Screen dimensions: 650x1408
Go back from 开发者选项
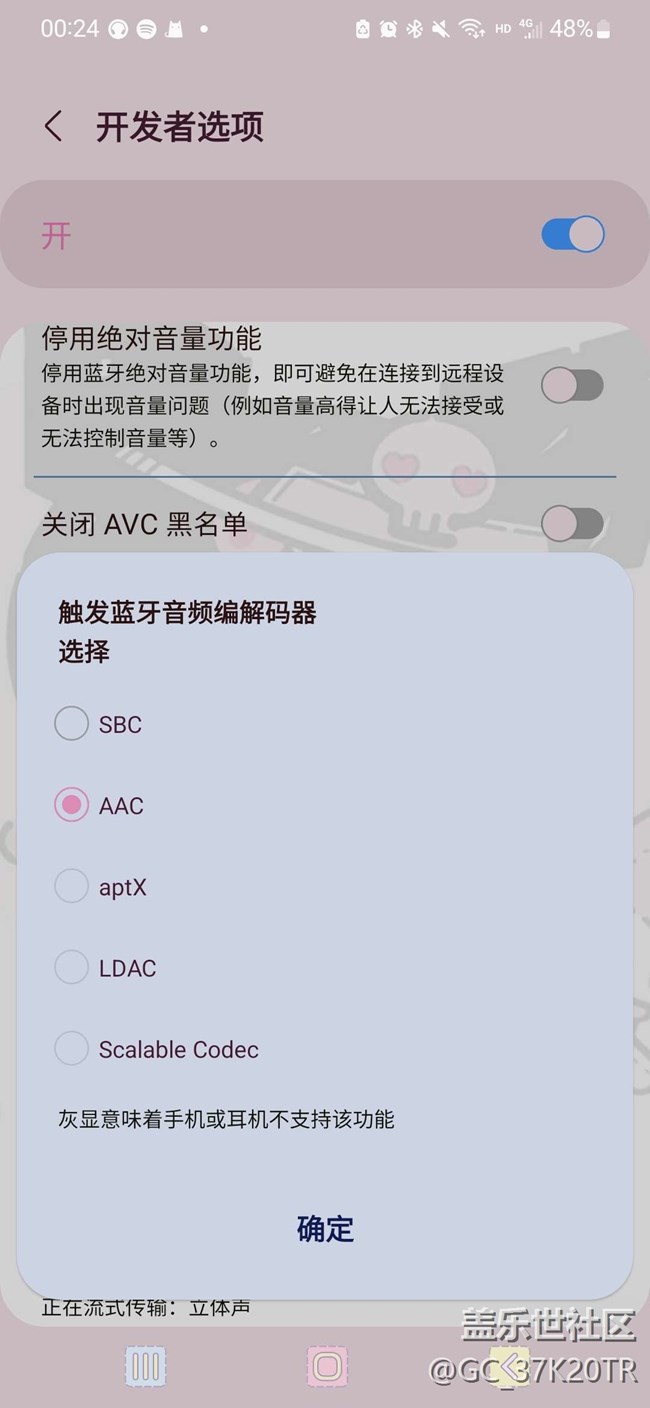[x=54, y=127]
